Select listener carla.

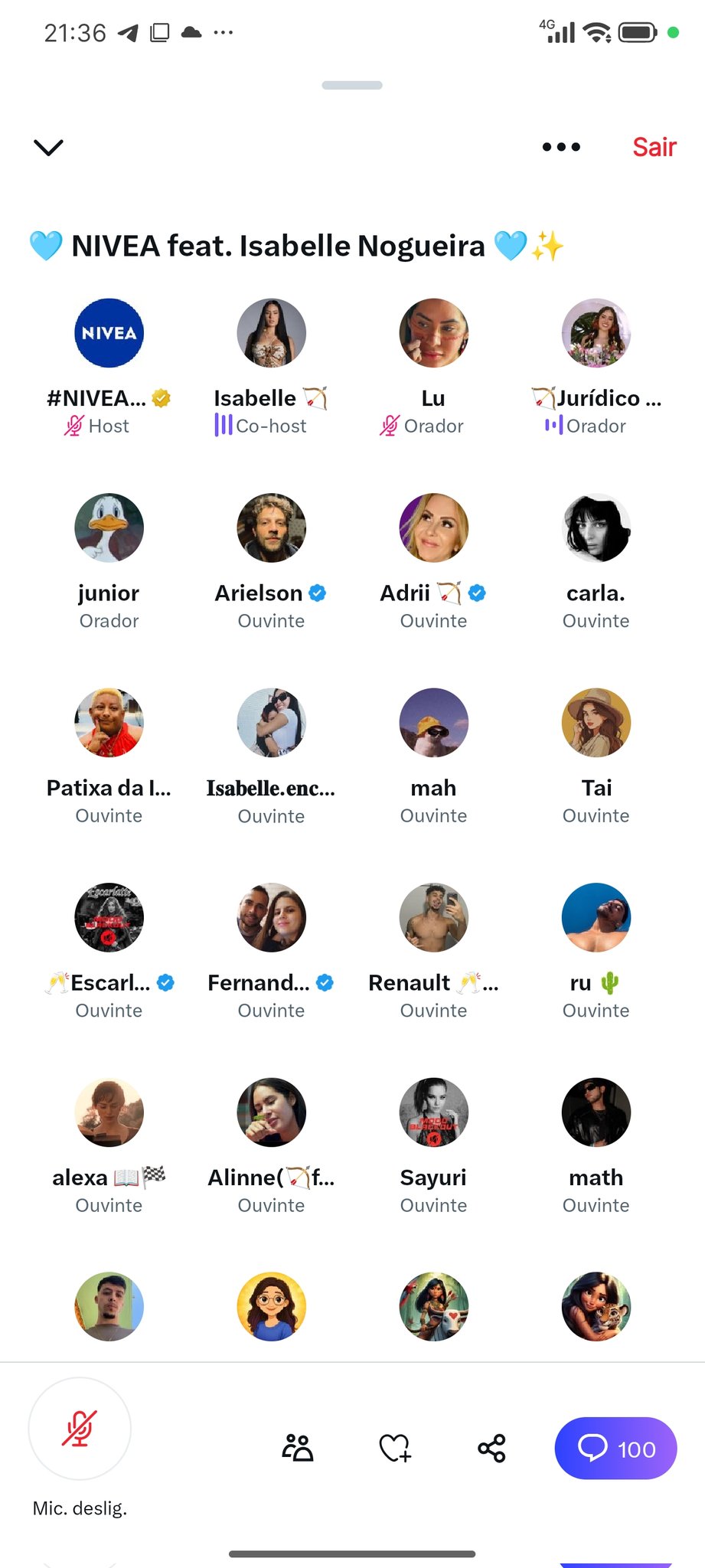click(x=596, y=528)
